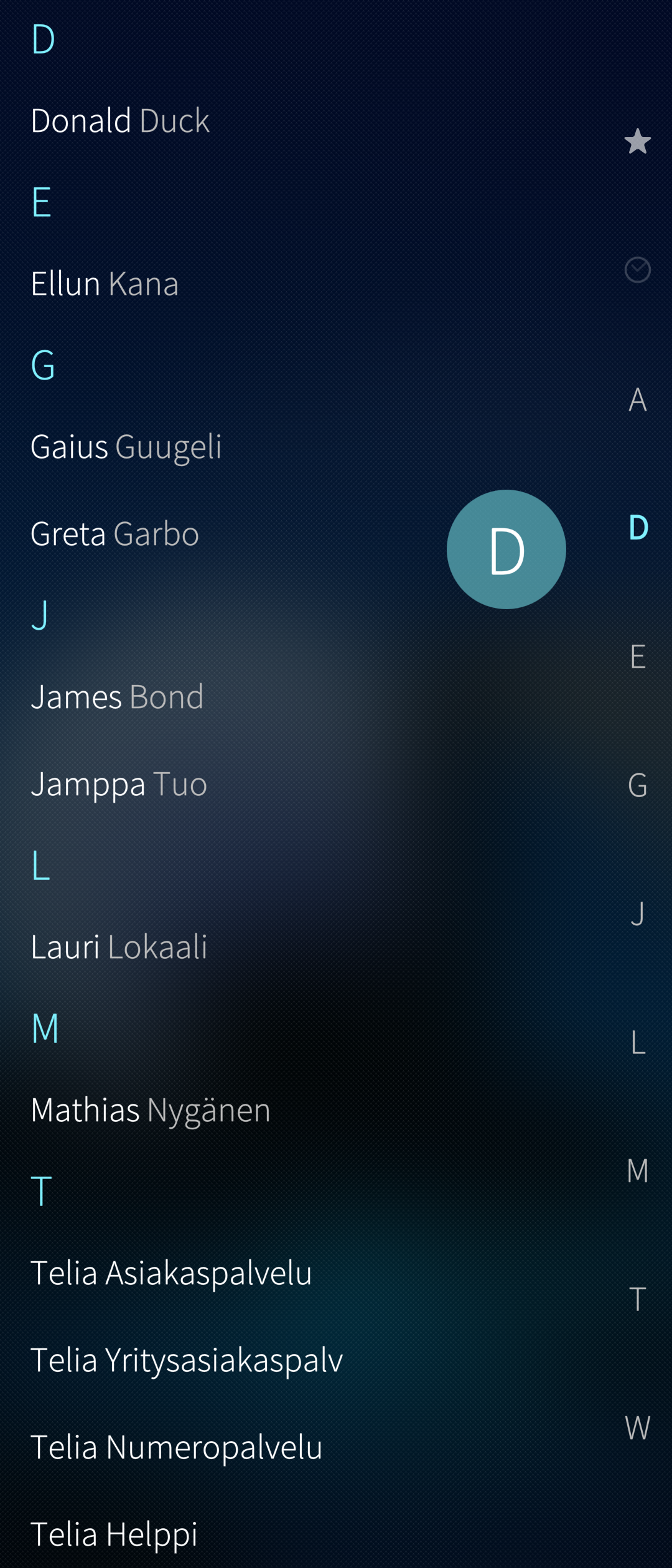Open Telia Asiakaspalvelu contact
Image resolution: width=672 pixels, height=1568 pixels.
171,1273
